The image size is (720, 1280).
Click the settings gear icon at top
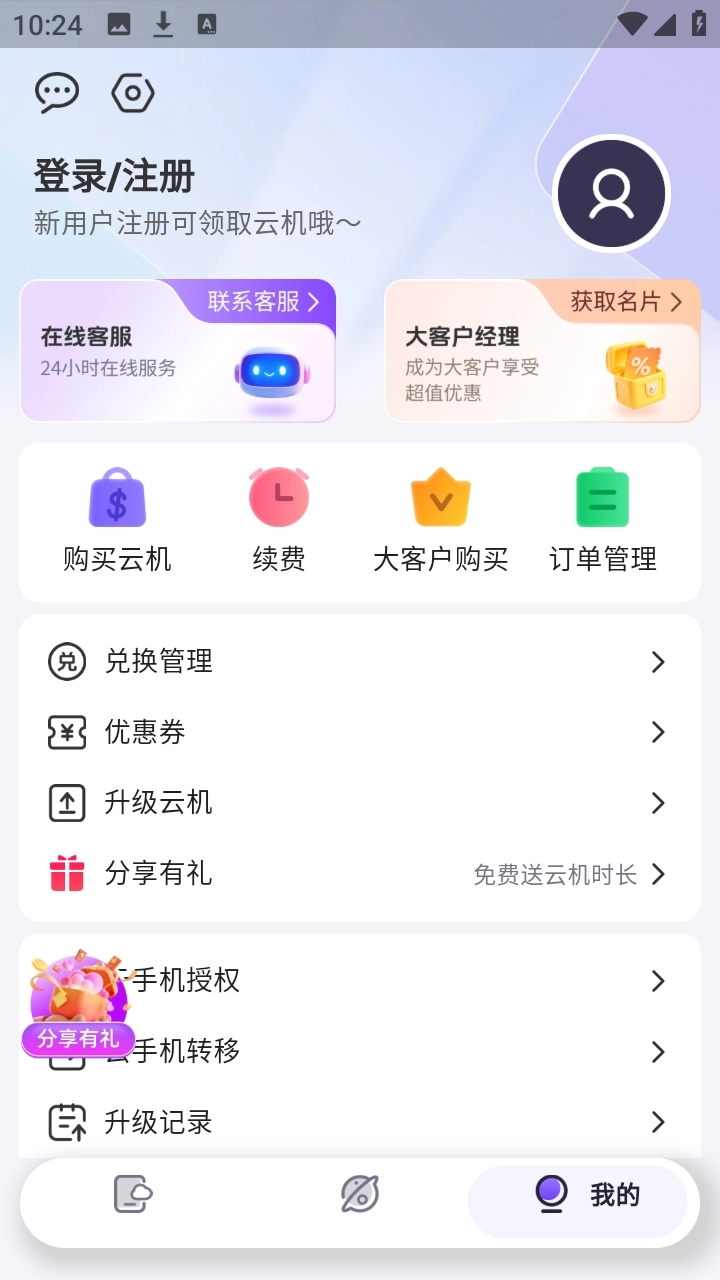point(132,92)
